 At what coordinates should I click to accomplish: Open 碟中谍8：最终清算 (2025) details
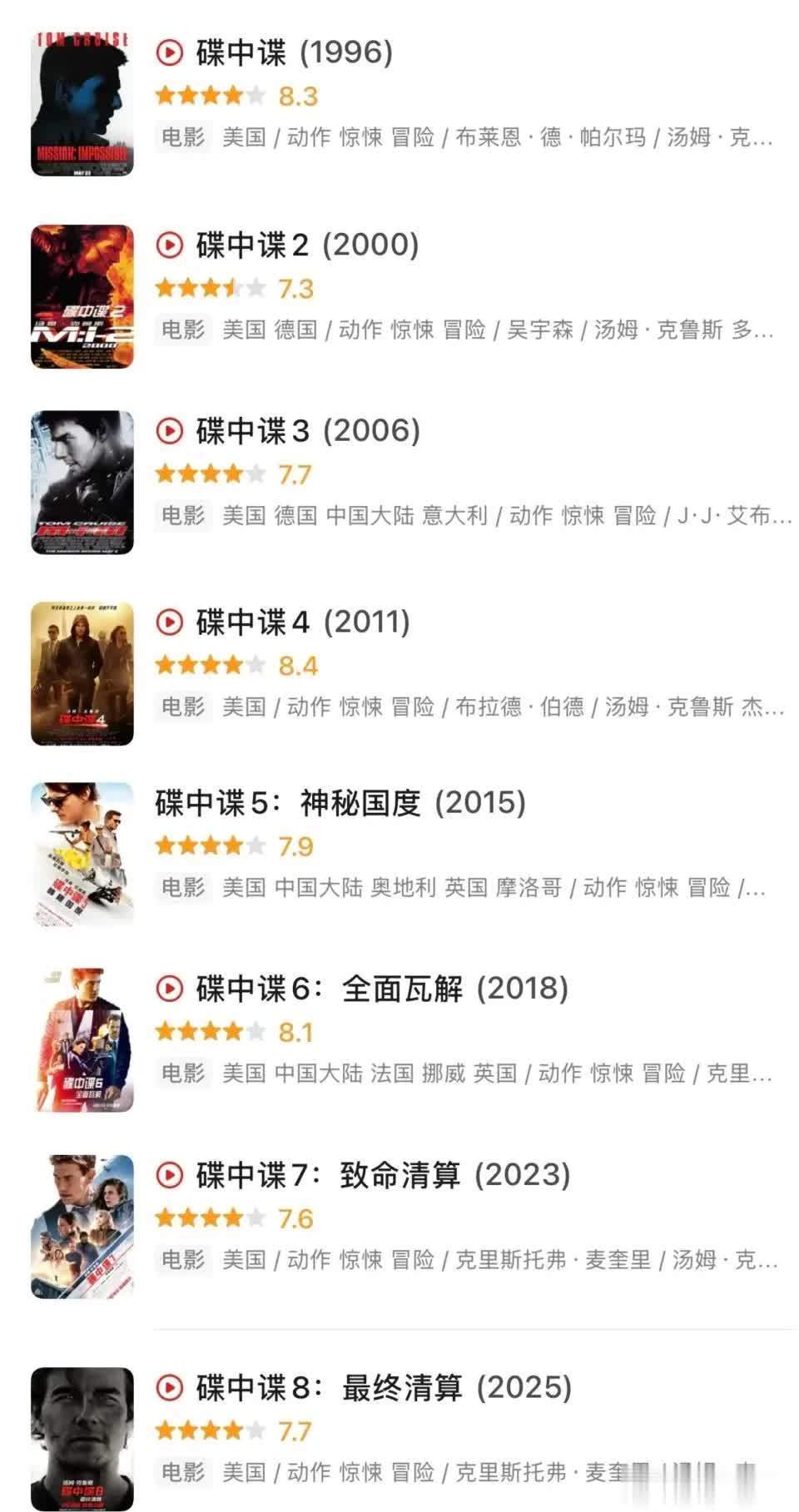pos(384,1388)
